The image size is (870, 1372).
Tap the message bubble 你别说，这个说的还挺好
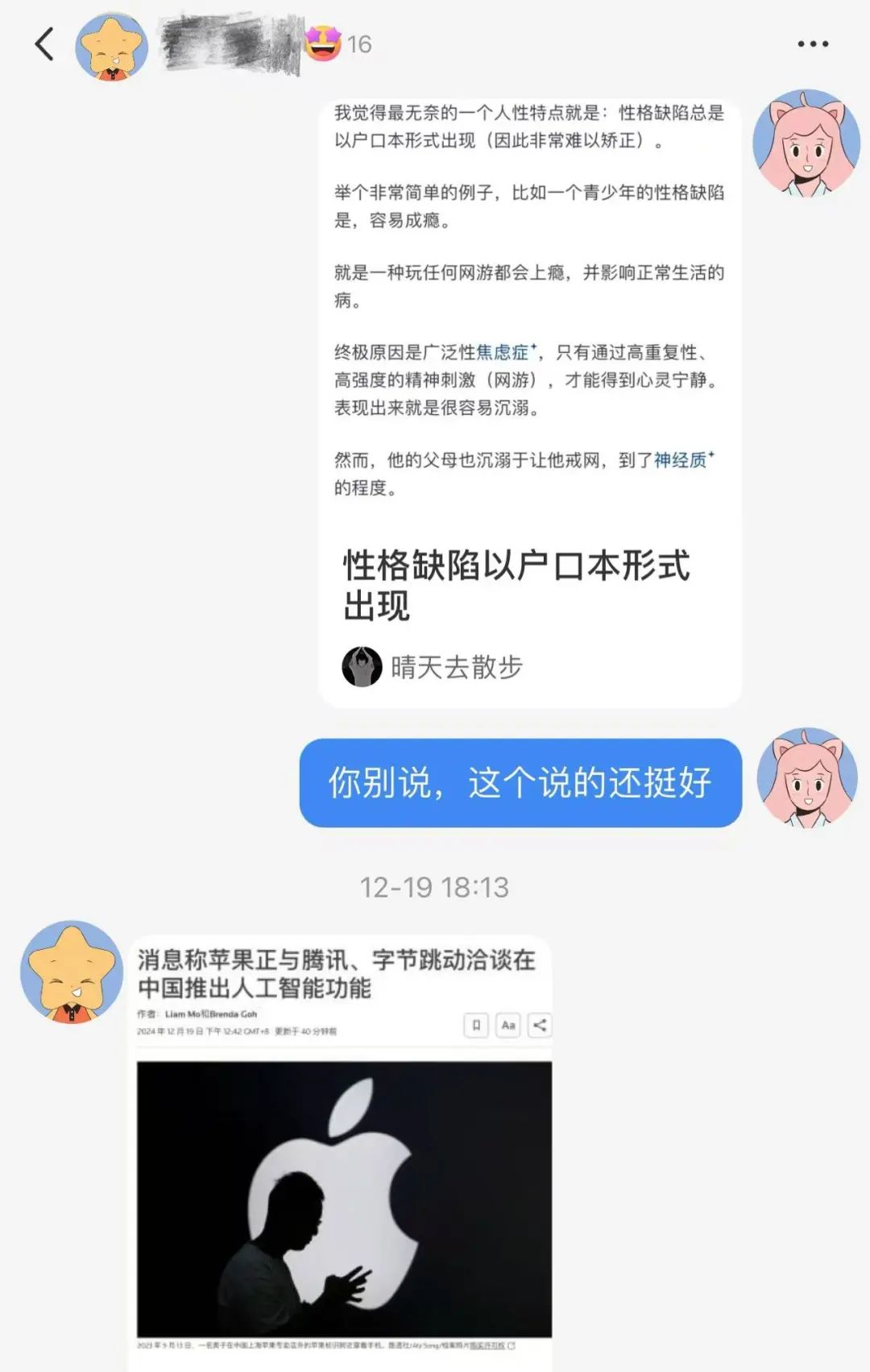coord(520,782)
